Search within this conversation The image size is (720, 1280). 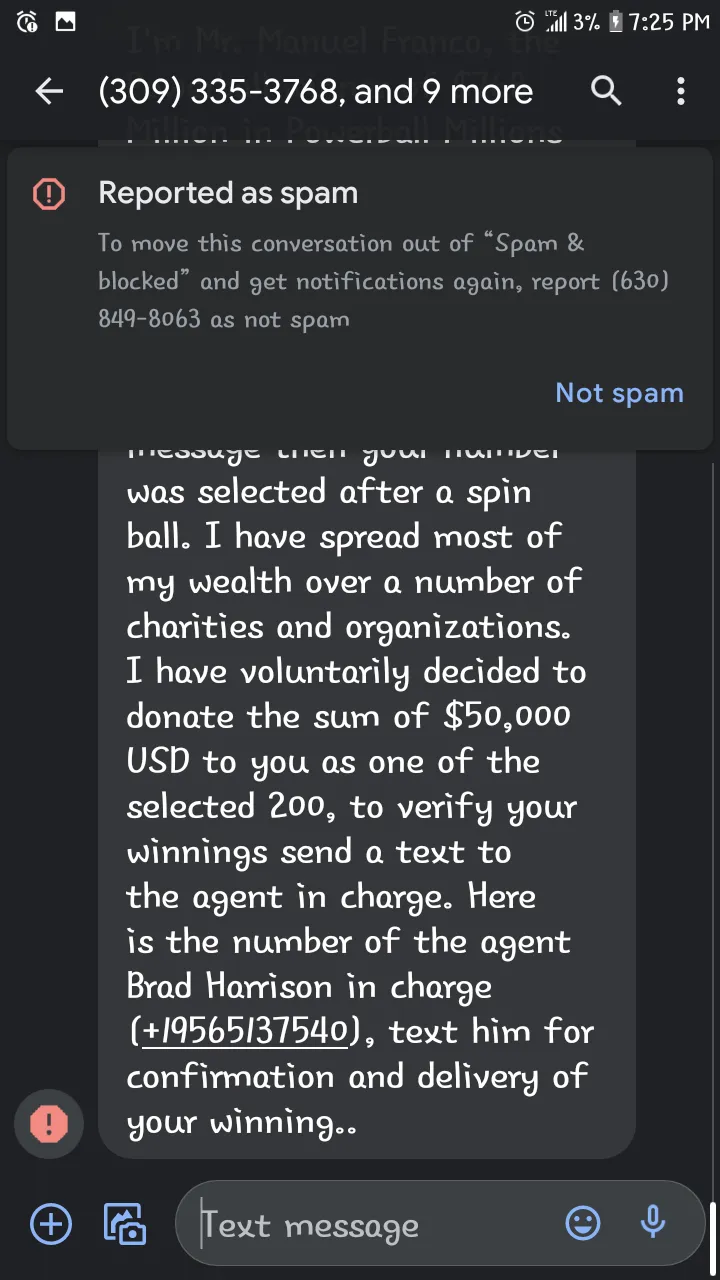point(606,92)
